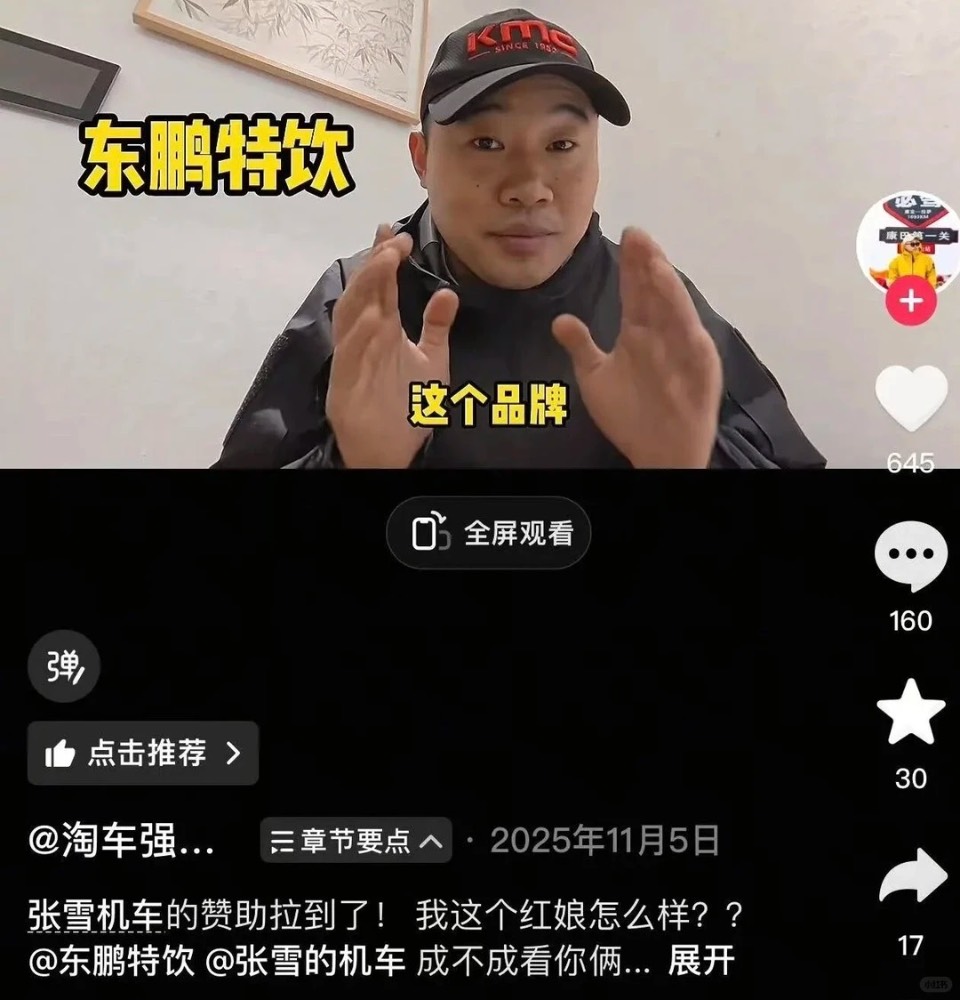960x1000 pixels.
Task: Tap 全屏观看 to watch fullscreen
Action: pyautogui.click(x=489, y=533)
